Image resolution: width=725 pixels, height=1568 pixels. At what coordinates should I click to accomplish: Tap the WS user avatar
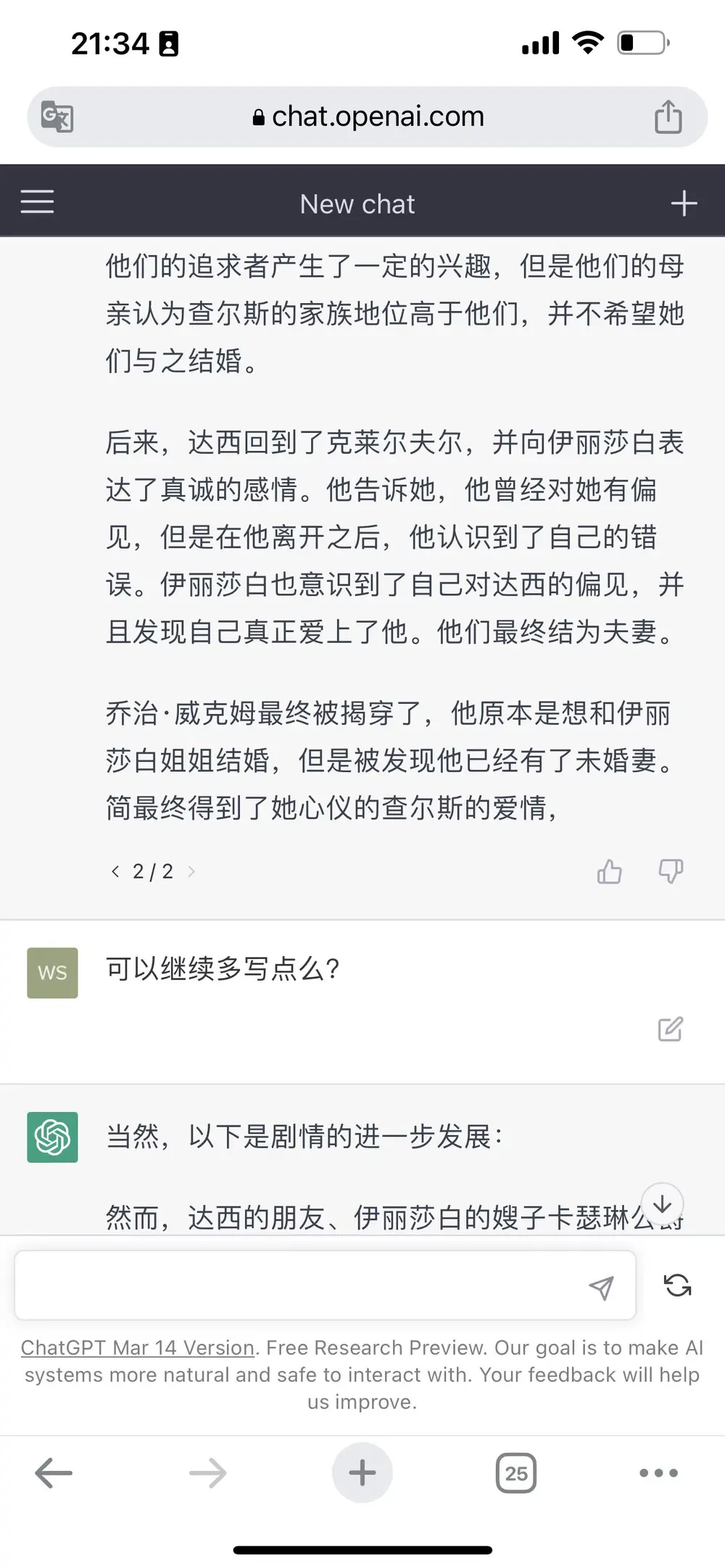[51, 973]
